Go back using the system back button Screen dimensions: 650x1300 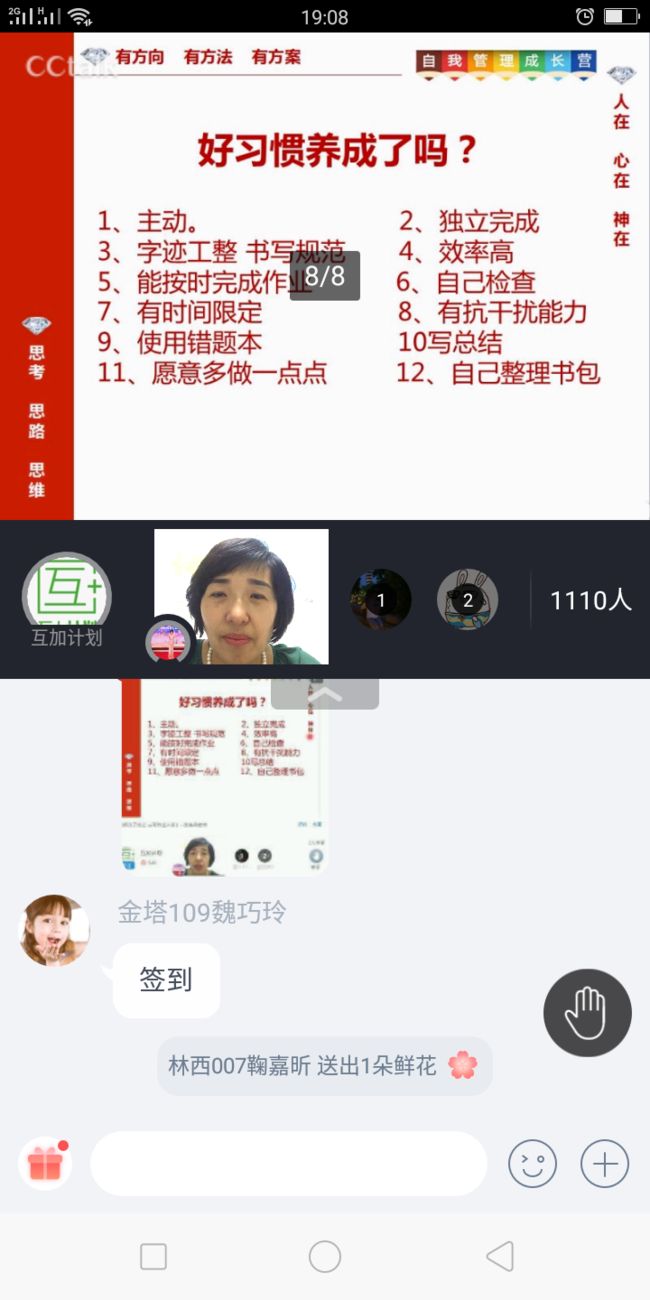499,1256
